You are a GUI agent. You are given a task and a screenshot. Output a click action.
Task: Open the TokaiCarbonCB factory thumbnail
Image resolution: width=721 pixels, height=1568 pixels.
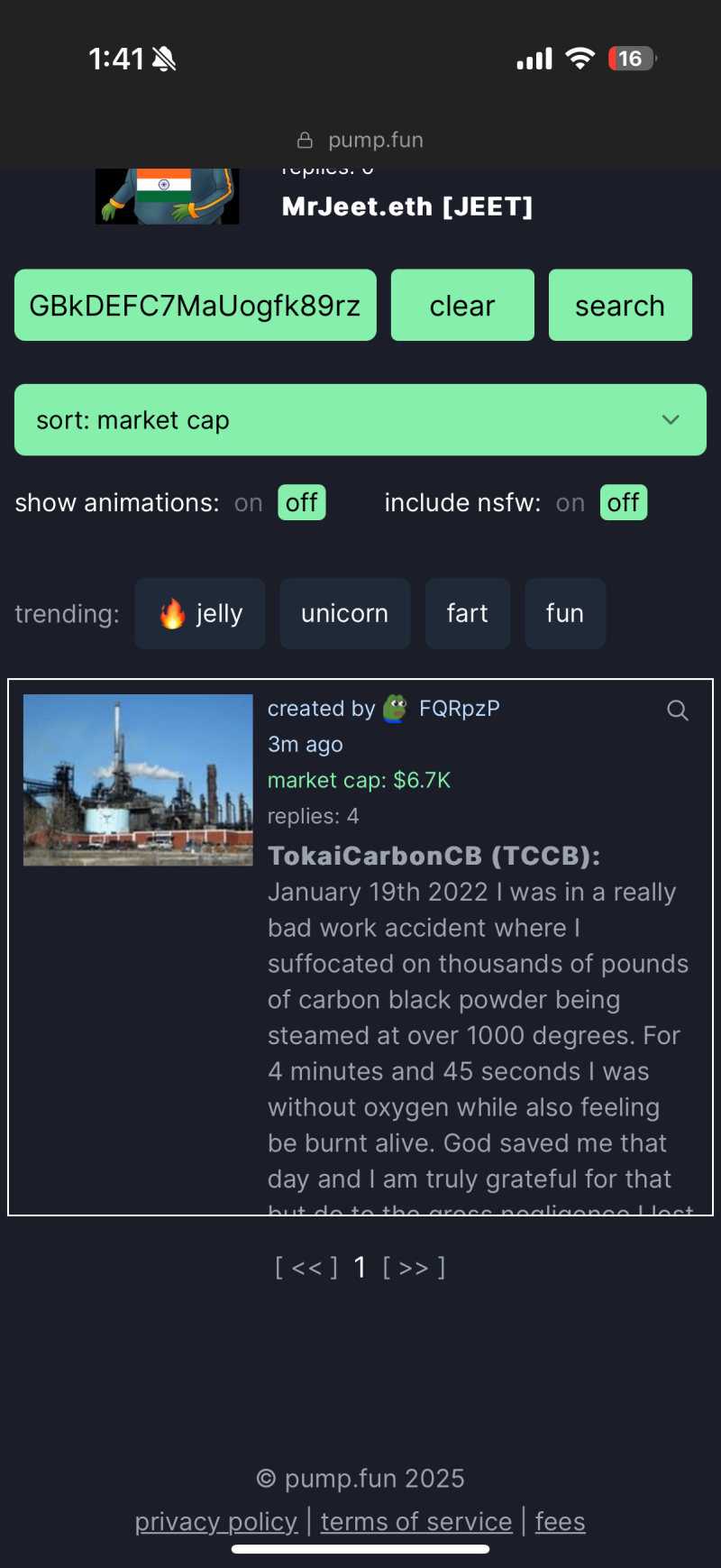pos(138,780)
